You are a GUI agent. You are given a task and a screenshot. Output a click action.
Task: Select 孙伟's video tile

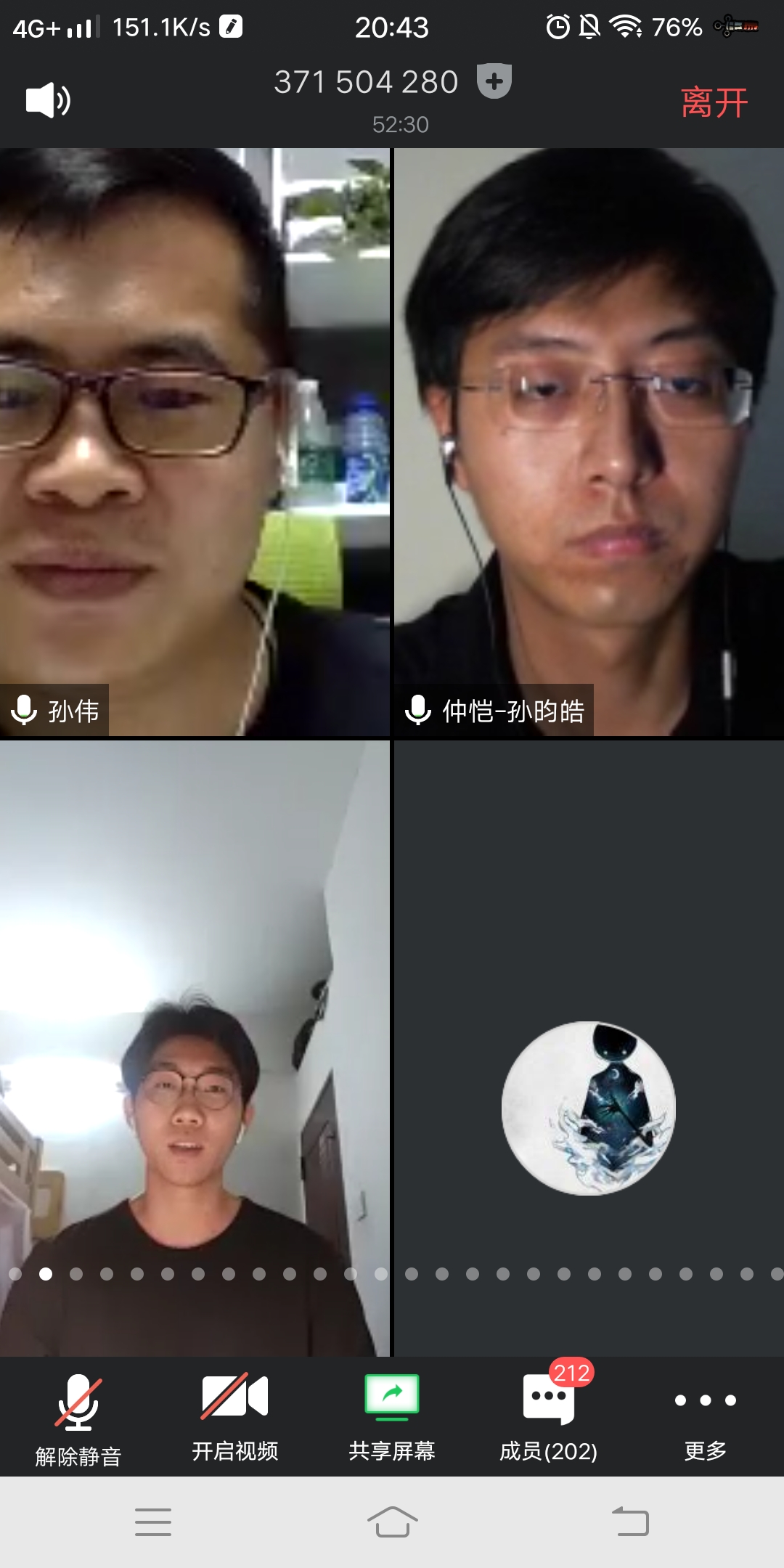click(x=195, y=443)
